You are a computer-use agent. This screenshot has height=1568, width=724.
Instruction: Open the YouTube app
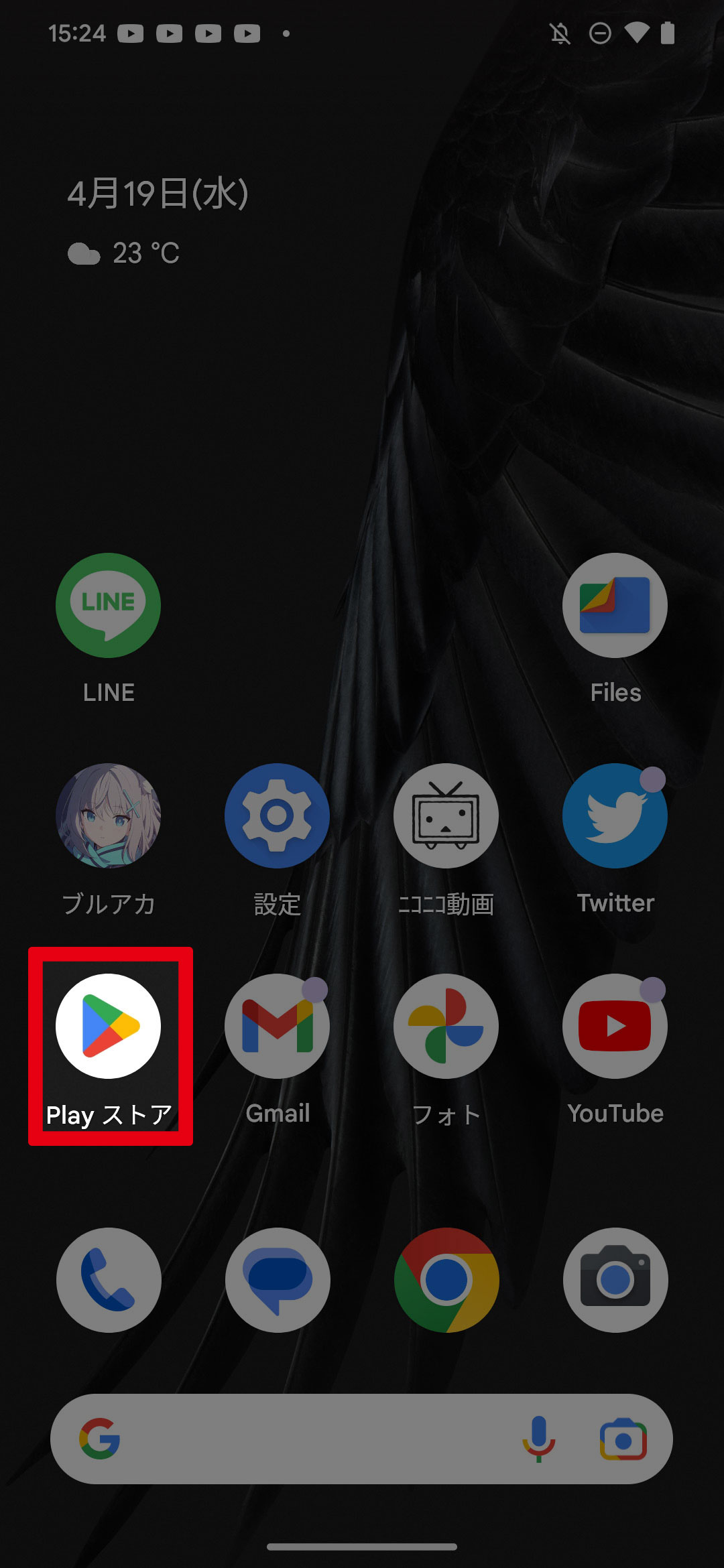(x=615, y=1027)
